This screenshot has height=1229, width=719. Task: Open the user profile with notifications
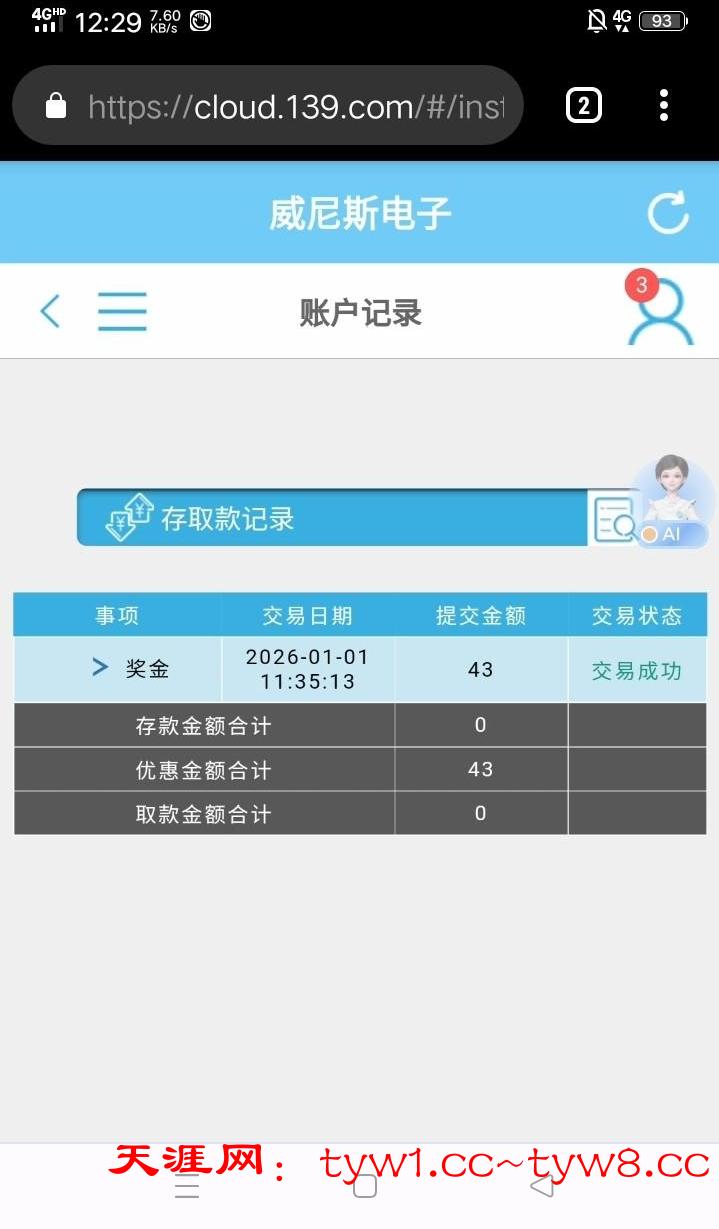click(659, 312)
